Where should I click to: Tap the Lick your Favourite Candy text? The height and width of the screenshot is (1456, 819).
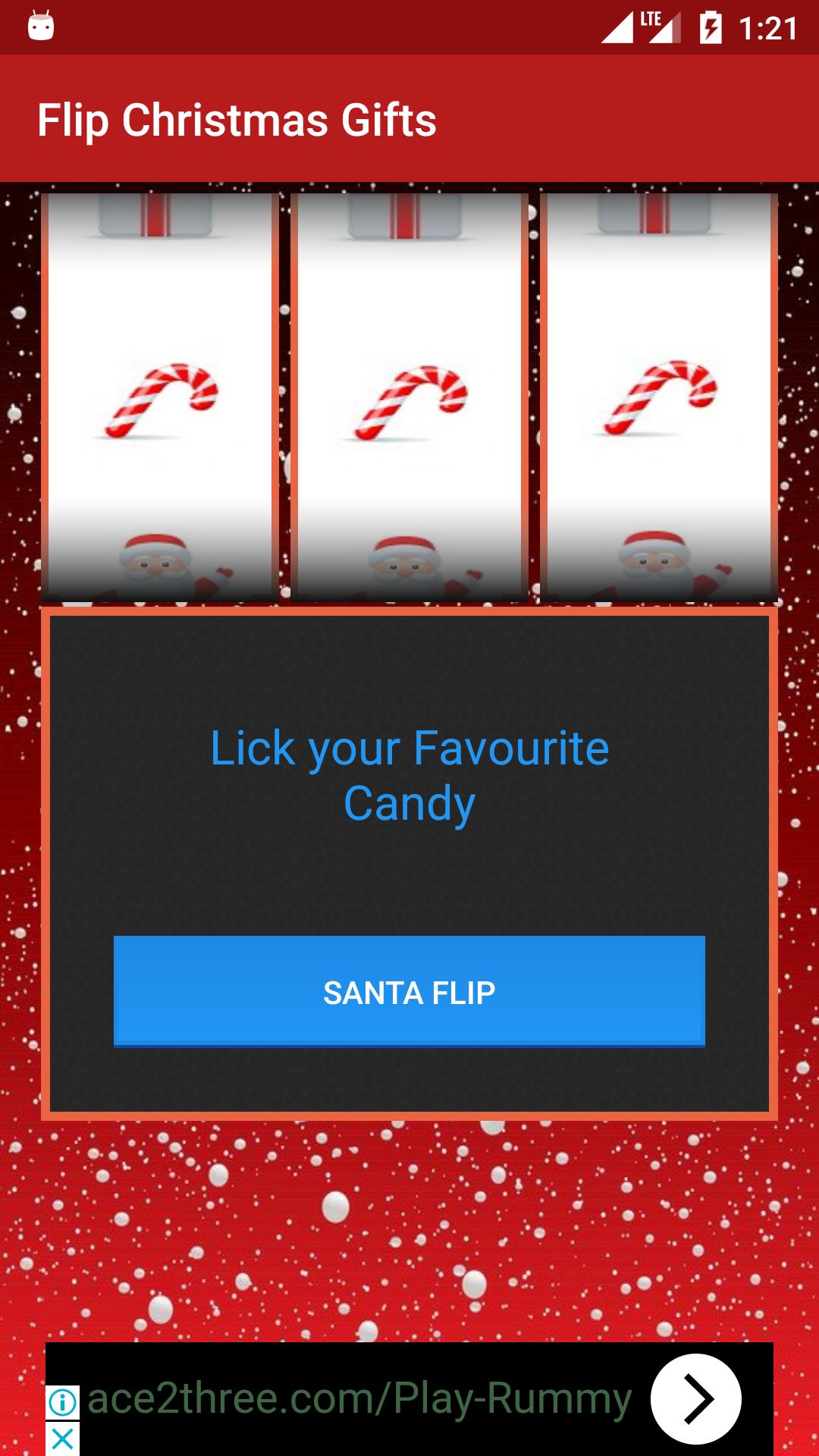click(409, 773)
